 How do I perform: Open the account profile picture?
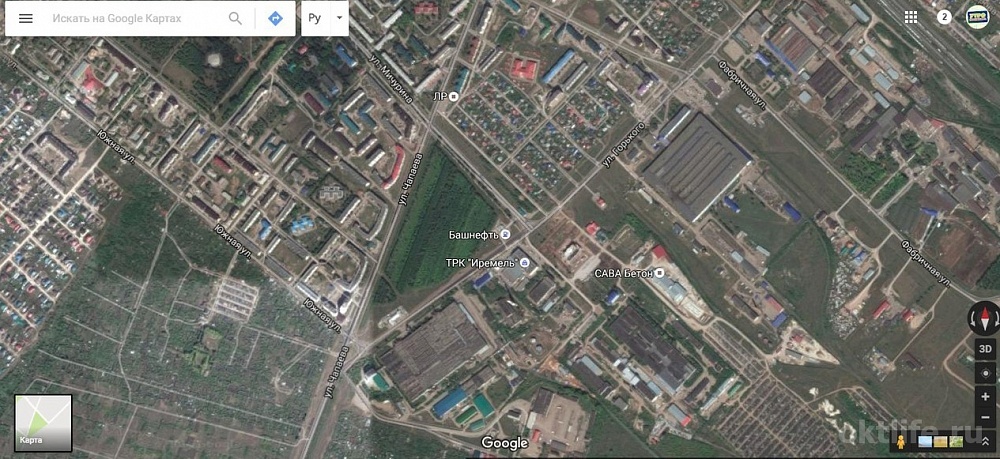coord(977,17)
